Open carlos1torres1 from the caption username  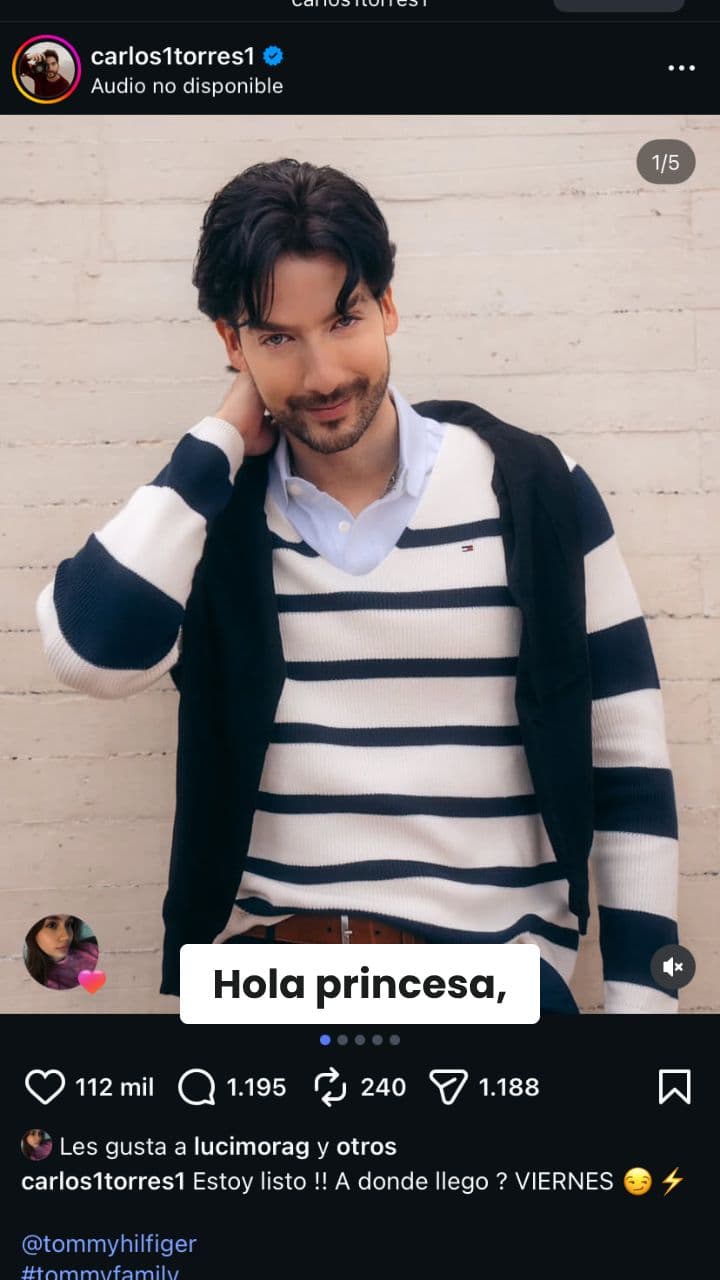(x=103, y=1181)
